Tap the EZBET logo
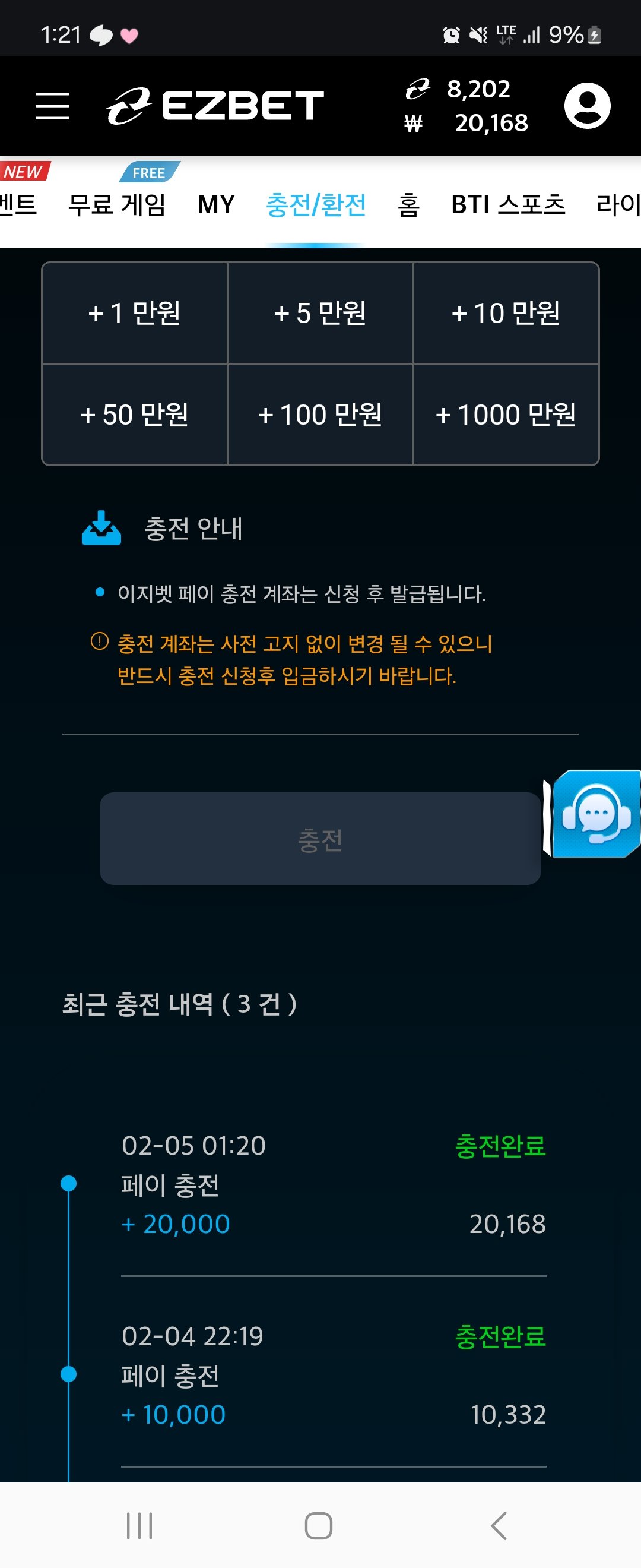The width and height of the screenshot is (641, 1568). 215,106
